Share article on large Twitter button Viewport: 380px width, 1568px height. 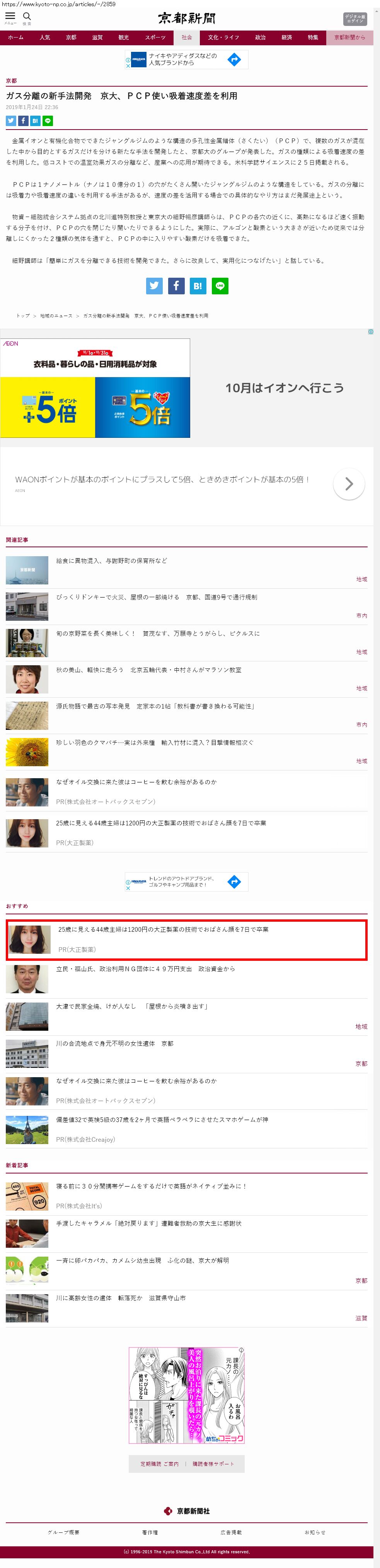[x=154, y=285]
